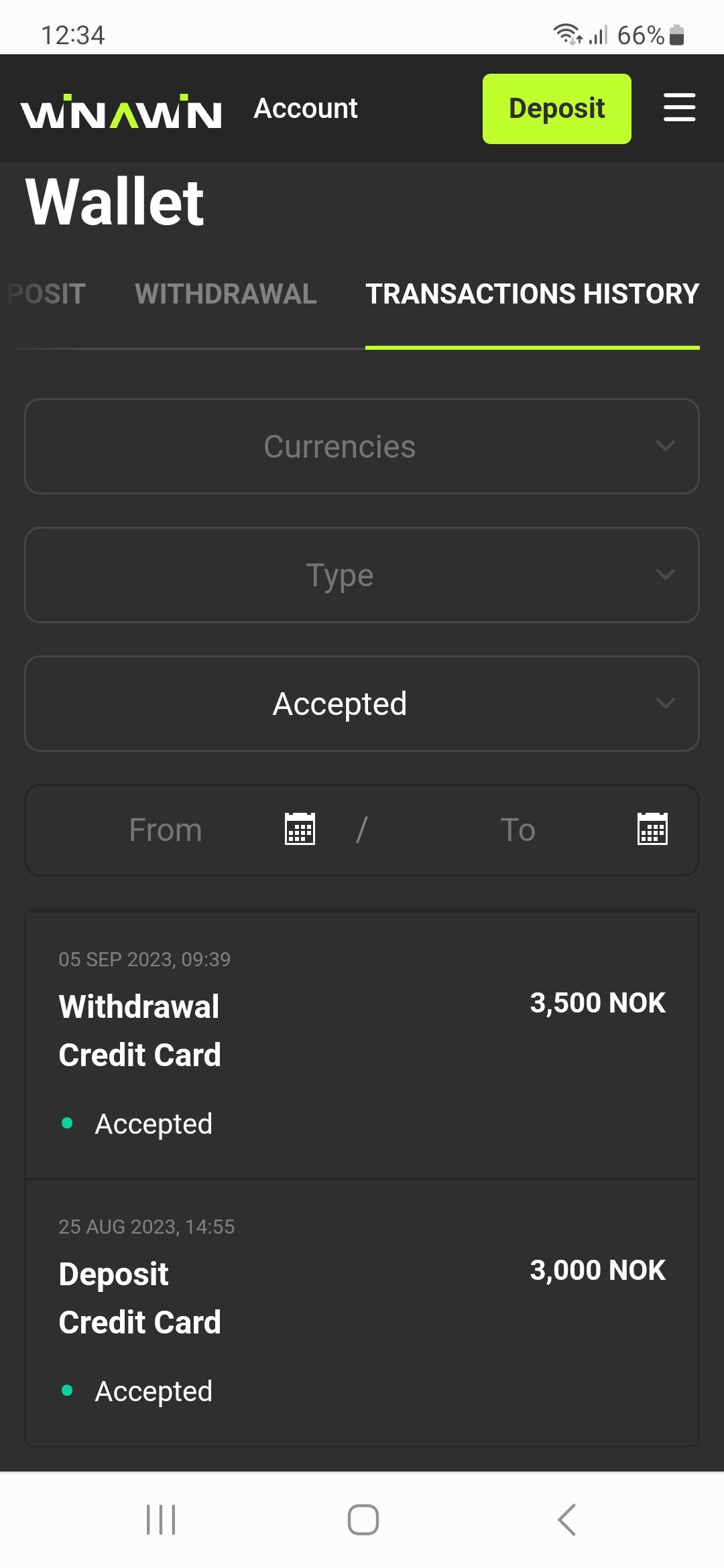Expand the Currencies dropdown

[362, 446]
